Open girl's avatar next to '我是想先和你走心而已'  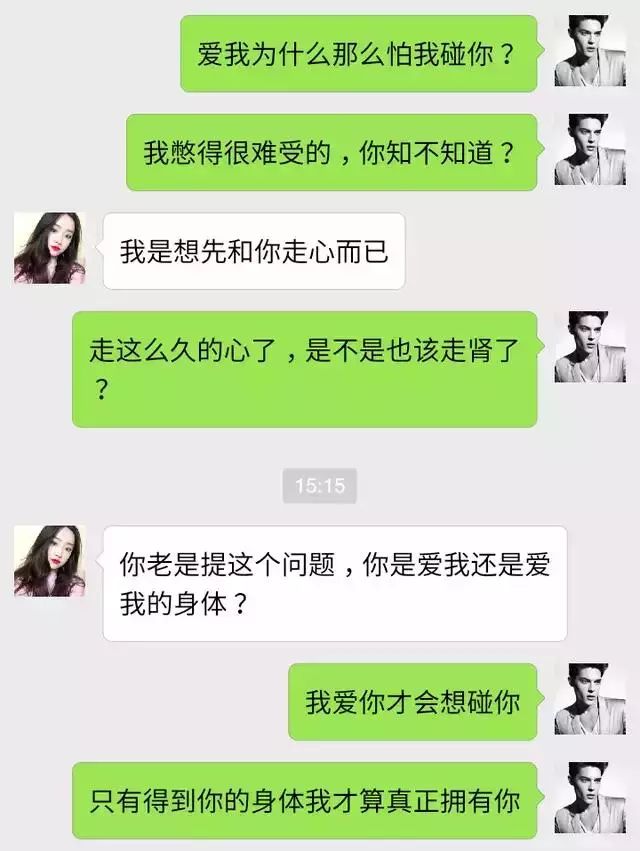coord(50,247)
